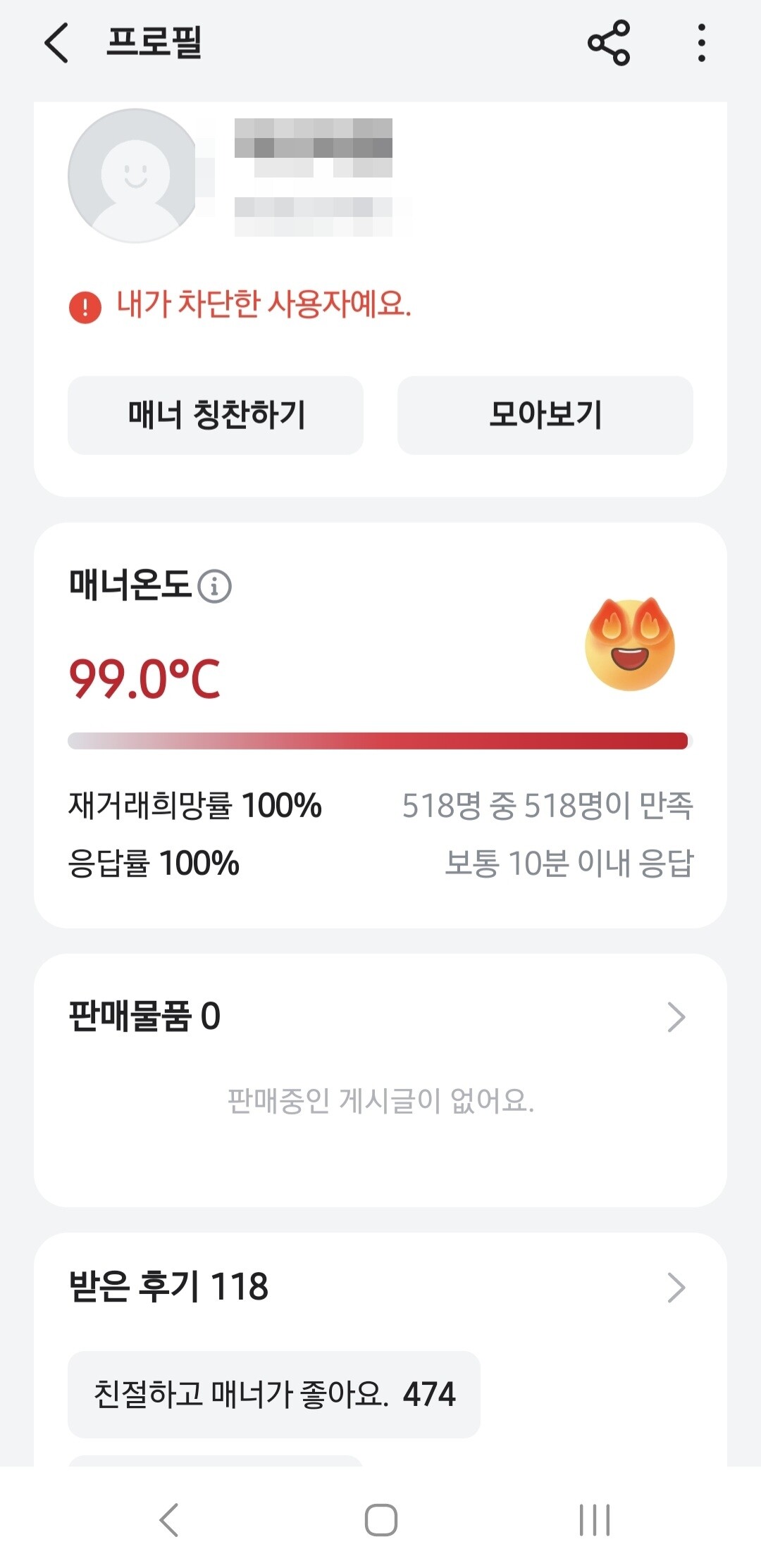The image size is (761, 1568).
Task: Show the 매너온도 info tooltip
Action: (x=215, y=586)
